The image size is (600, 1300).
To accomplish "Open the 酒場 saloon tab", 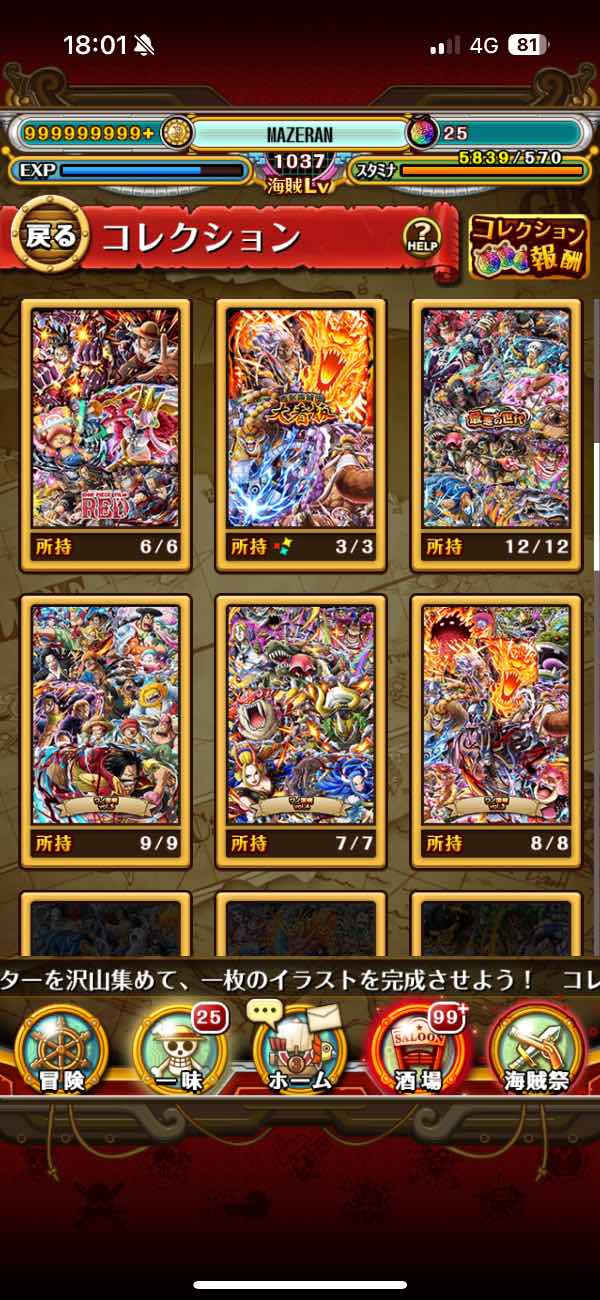I will (x=418, y=1050).
